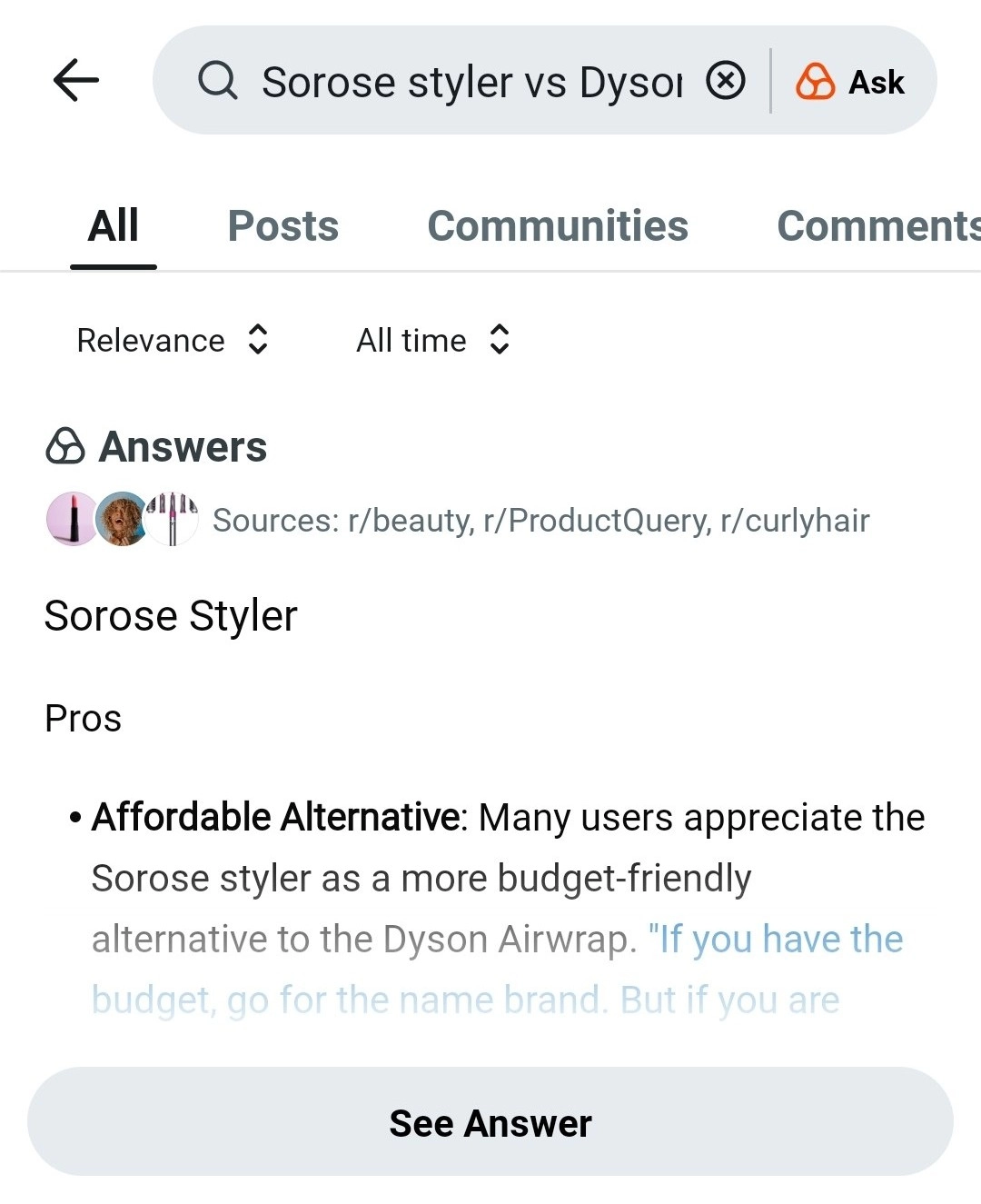This screenshot has width=981, height=1204.
Task: Click the hair styler avatar icon
Action: pyautogui.click(x=173, y=520)
